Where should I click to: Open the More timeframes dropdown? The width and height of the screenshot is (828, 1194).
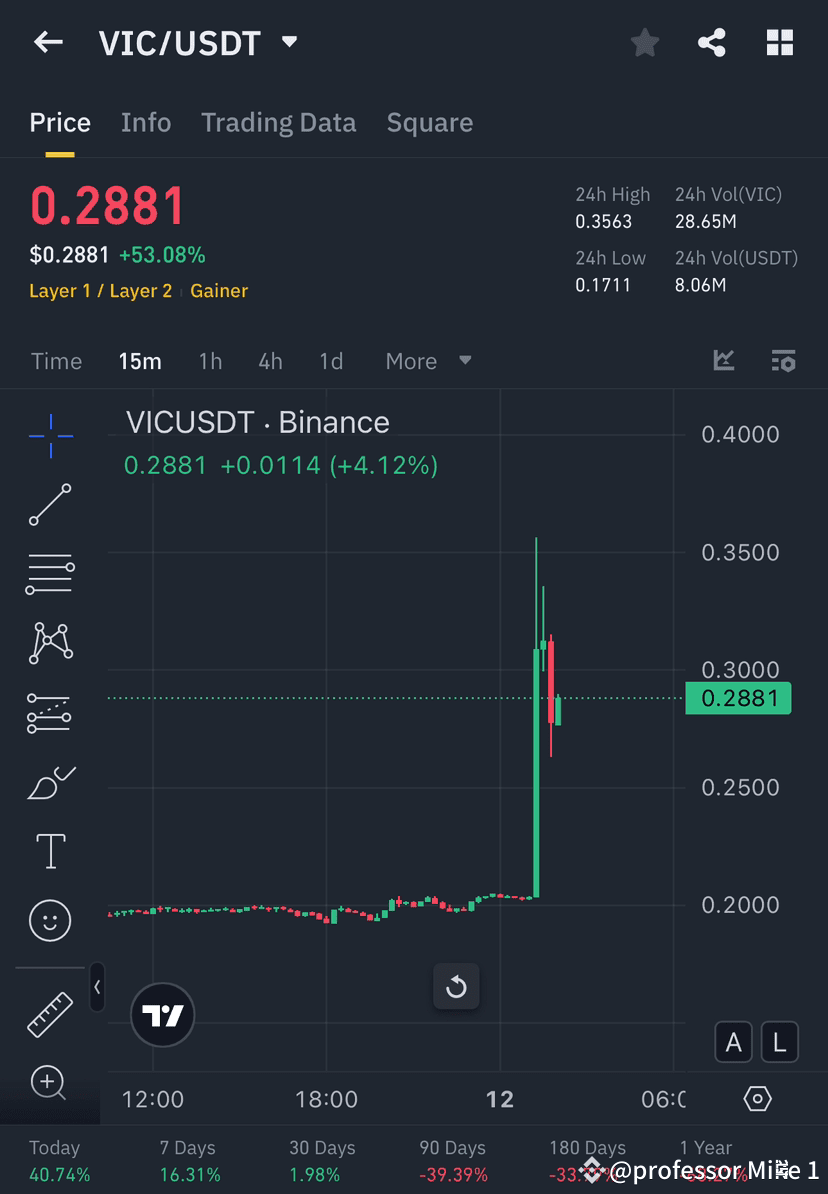[x=428, y=361]
